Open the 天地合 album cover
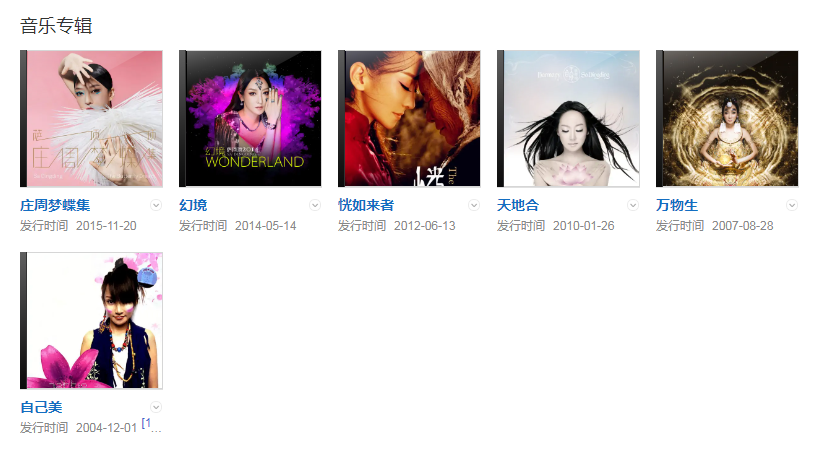This screenshot has height=451, width=823. click(568, 119)
